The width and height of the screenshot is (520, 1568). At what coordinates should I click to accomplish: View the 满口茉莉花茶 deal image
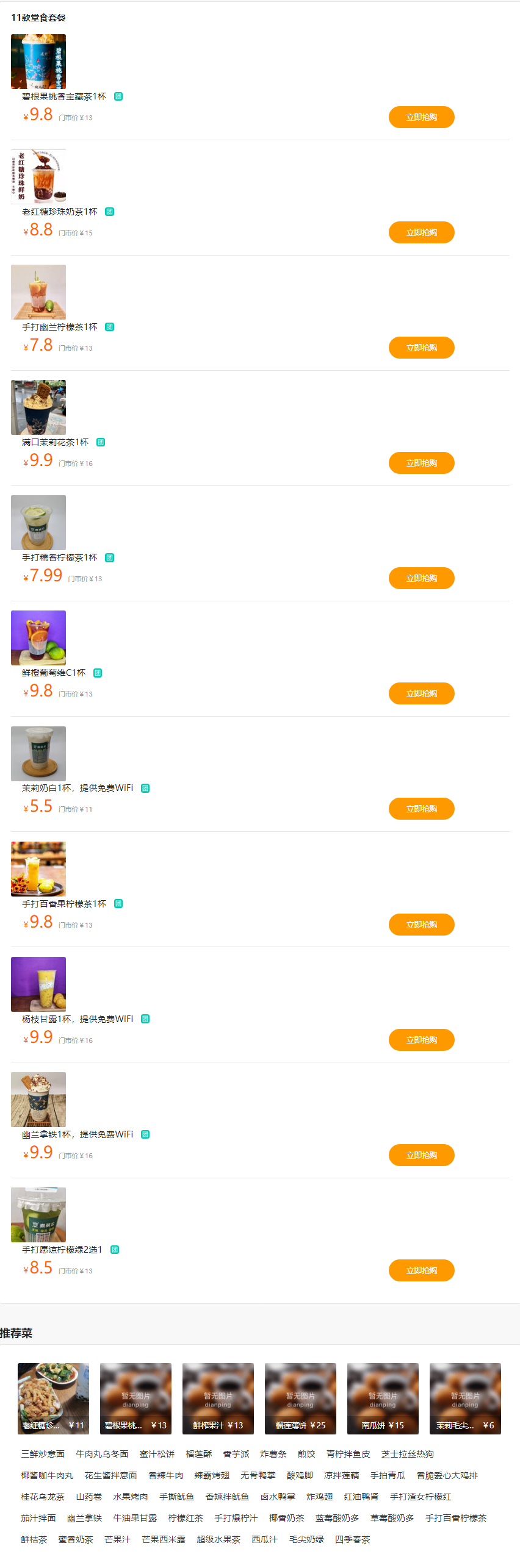(38, 407)
